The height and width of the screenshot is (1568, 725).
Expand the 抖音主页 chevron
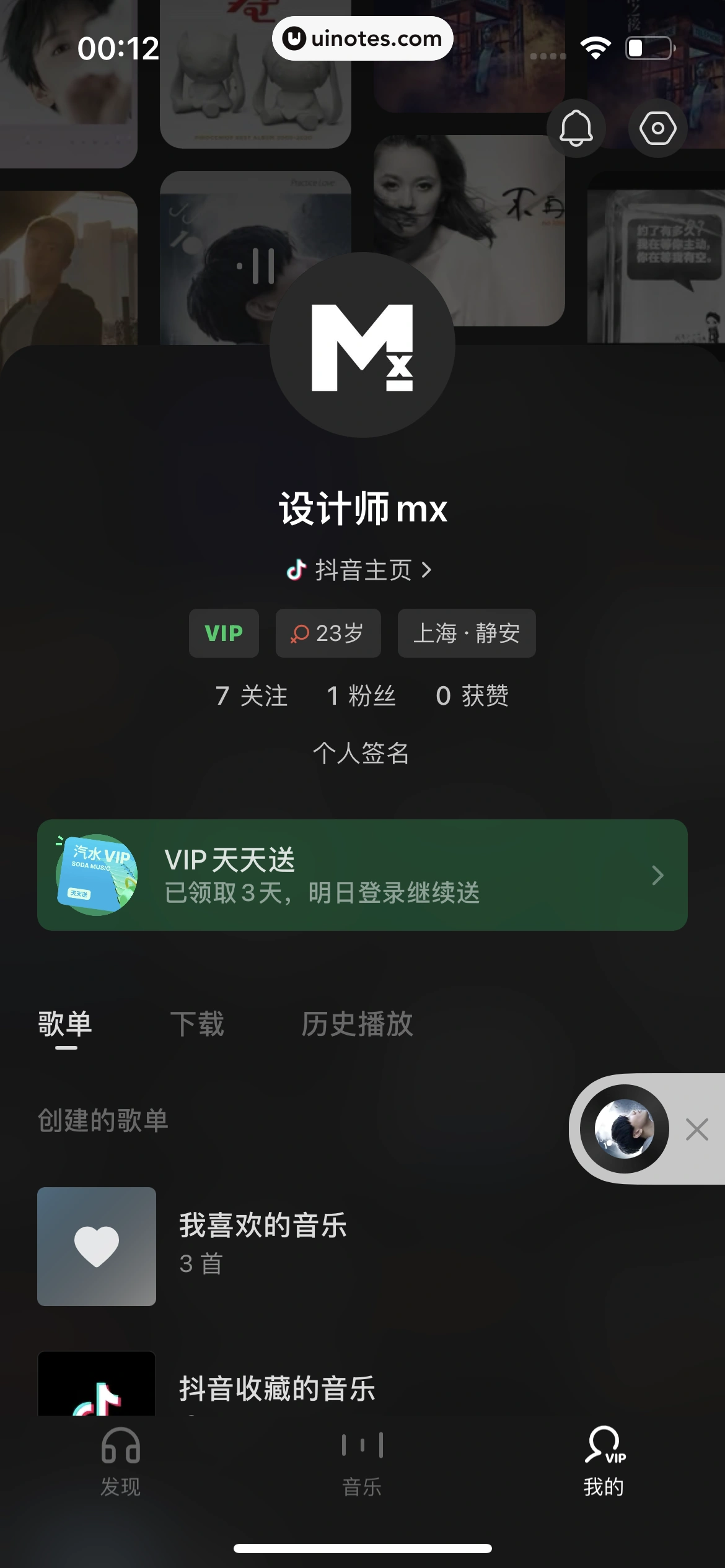click(428, 571)
